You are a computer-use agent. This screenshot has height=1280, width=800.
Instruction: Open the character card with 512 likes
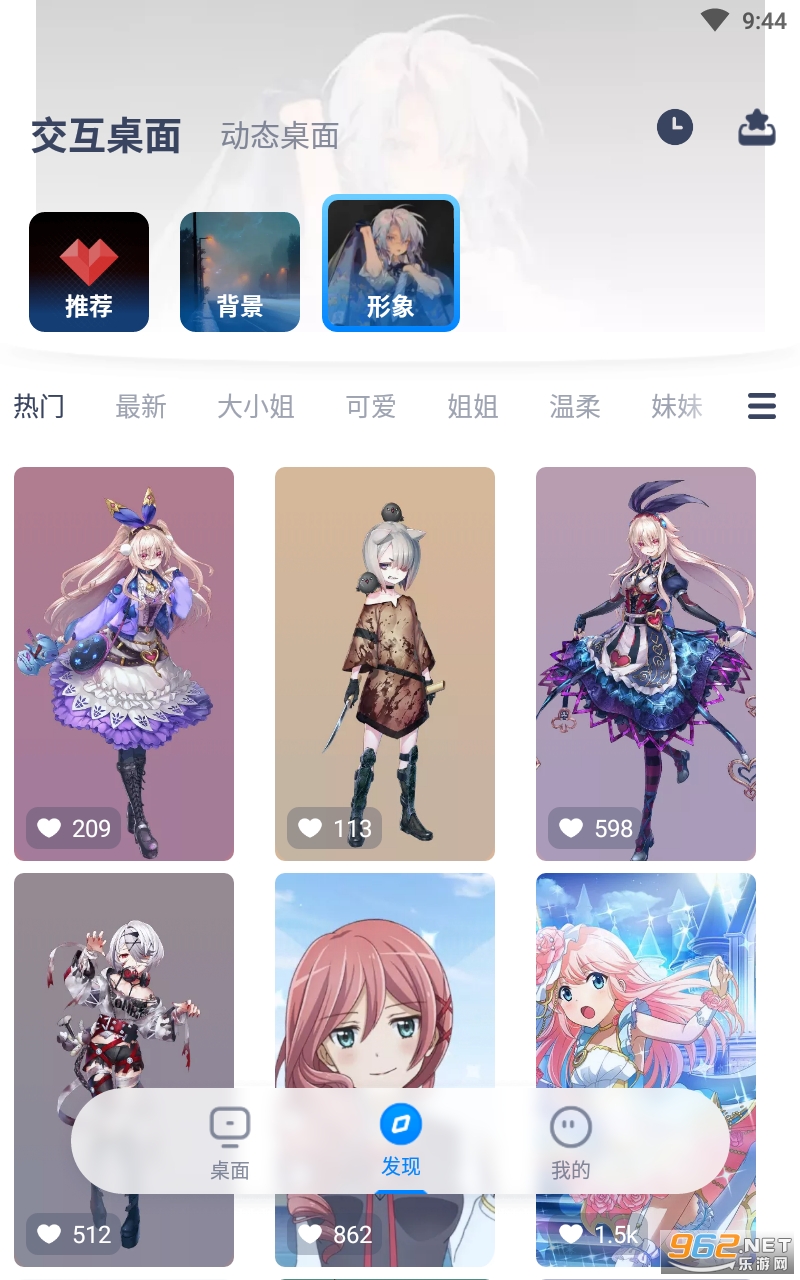coord(124,980)
